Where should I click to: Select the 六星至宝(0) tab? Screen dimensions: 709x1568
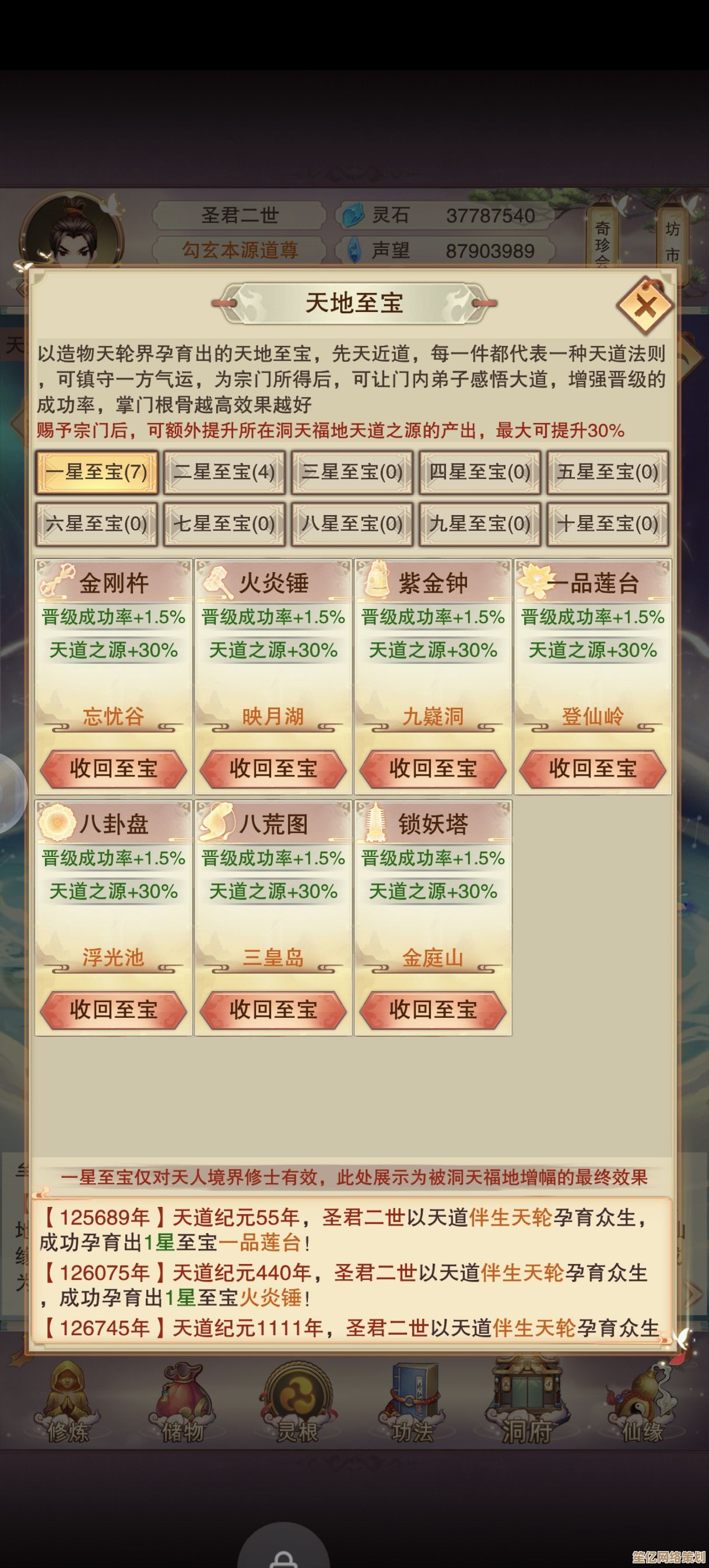coord(96,523)
